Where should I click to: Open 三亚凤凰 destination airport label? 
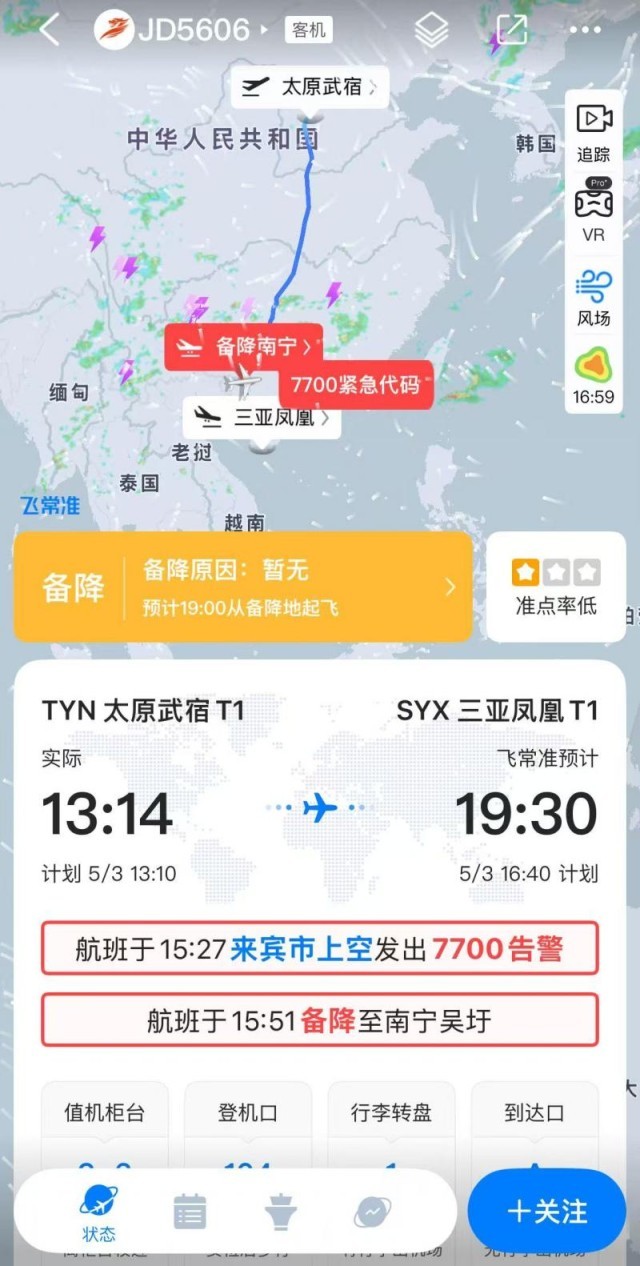click(x=262, y=417)
